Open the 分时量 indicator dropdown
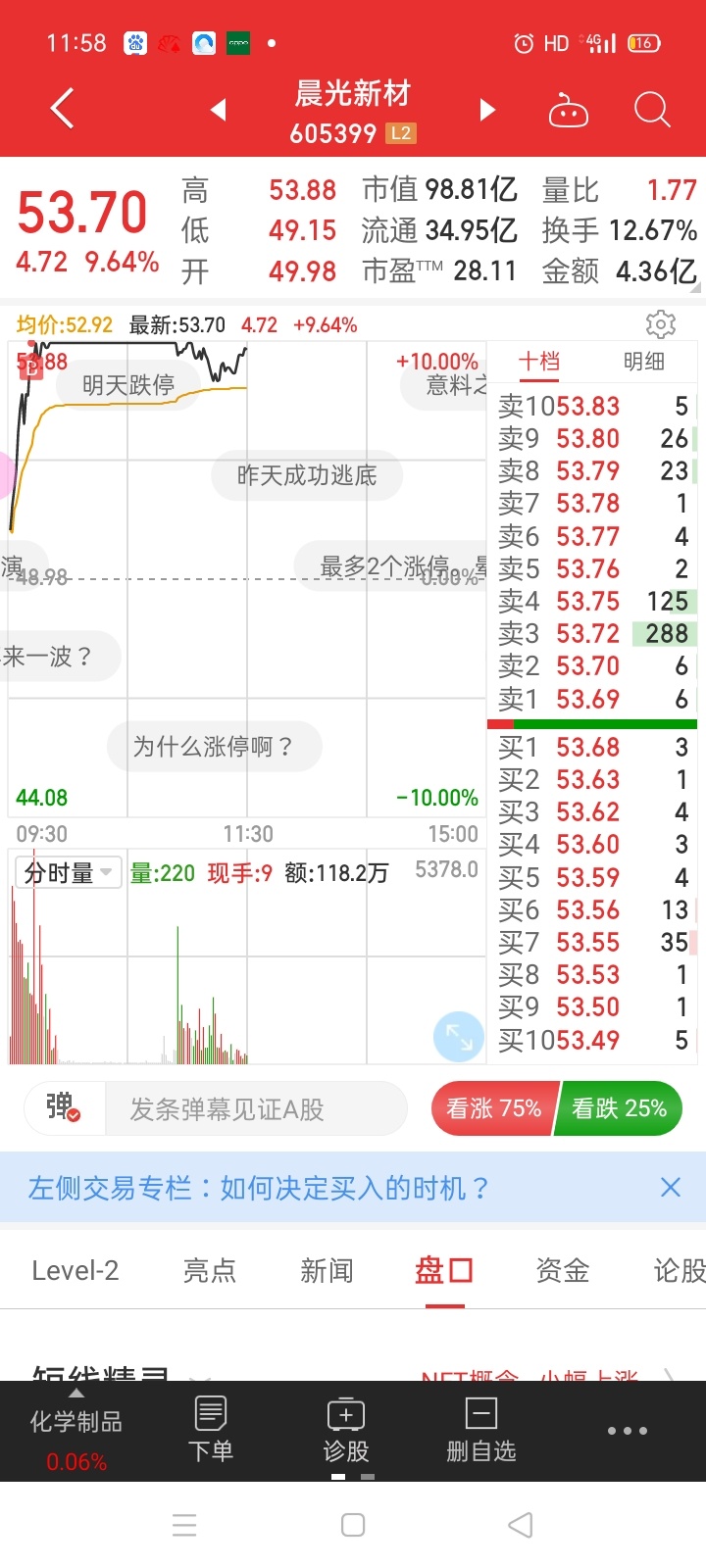Viewport: 706px width, 1568px height. click(x=68, y=872)
